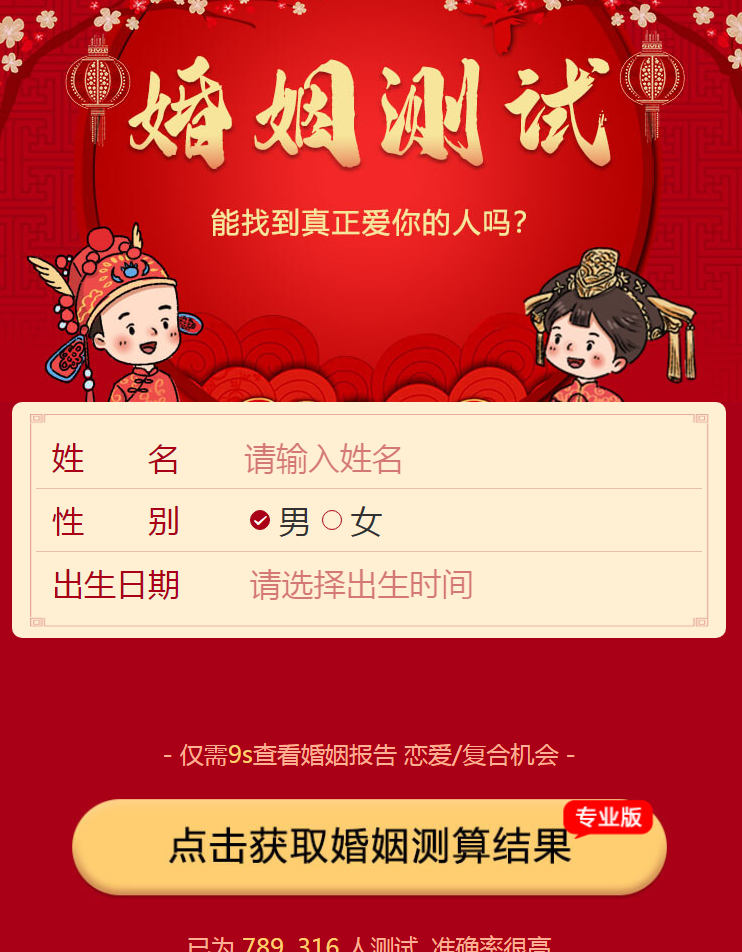The image size is (742, 952).
Task: Select the 男 gender option
Action: click(x=261, y=521)
